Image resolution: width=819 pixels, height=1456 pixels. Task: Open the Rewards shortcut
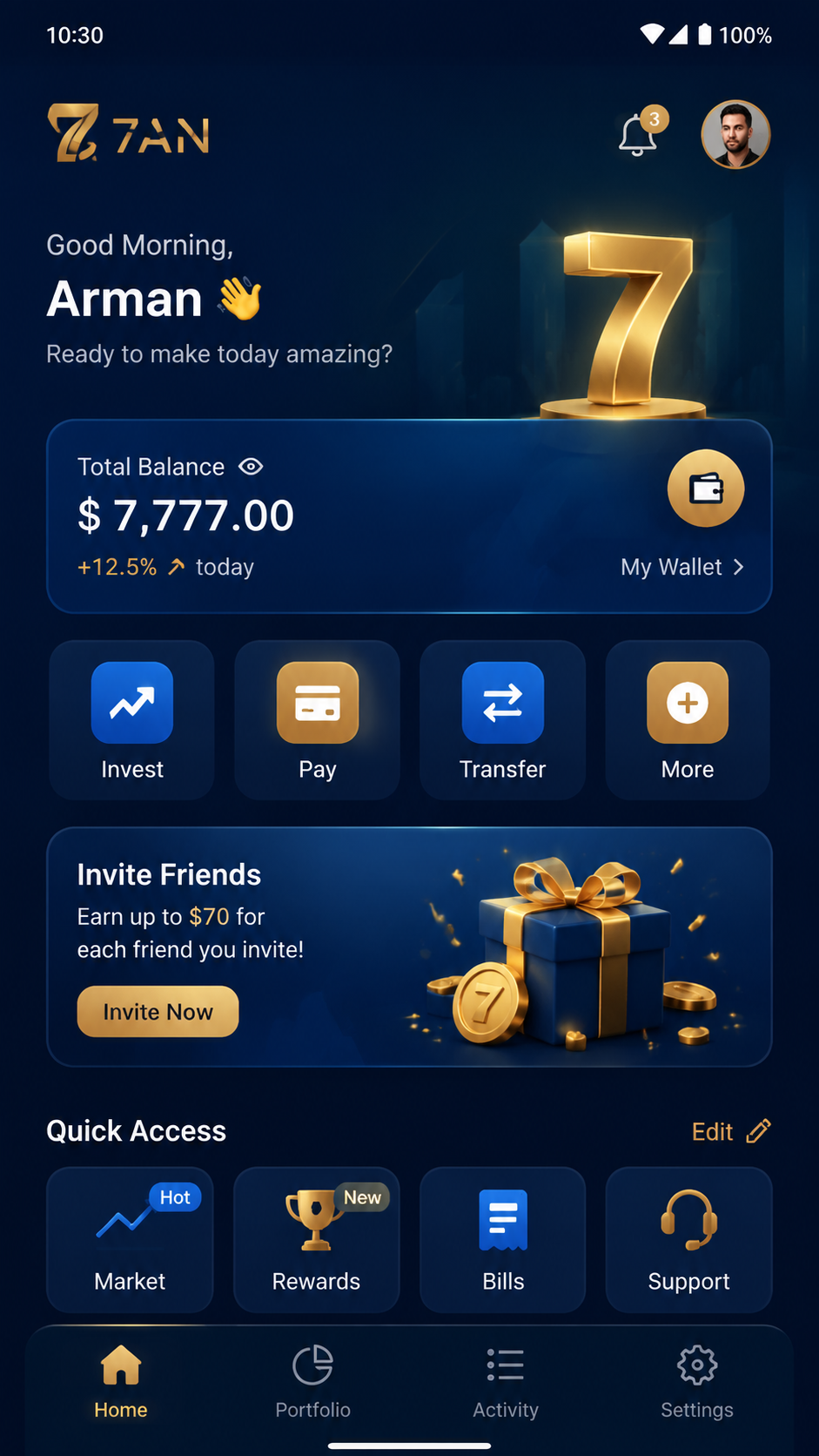316,1239
